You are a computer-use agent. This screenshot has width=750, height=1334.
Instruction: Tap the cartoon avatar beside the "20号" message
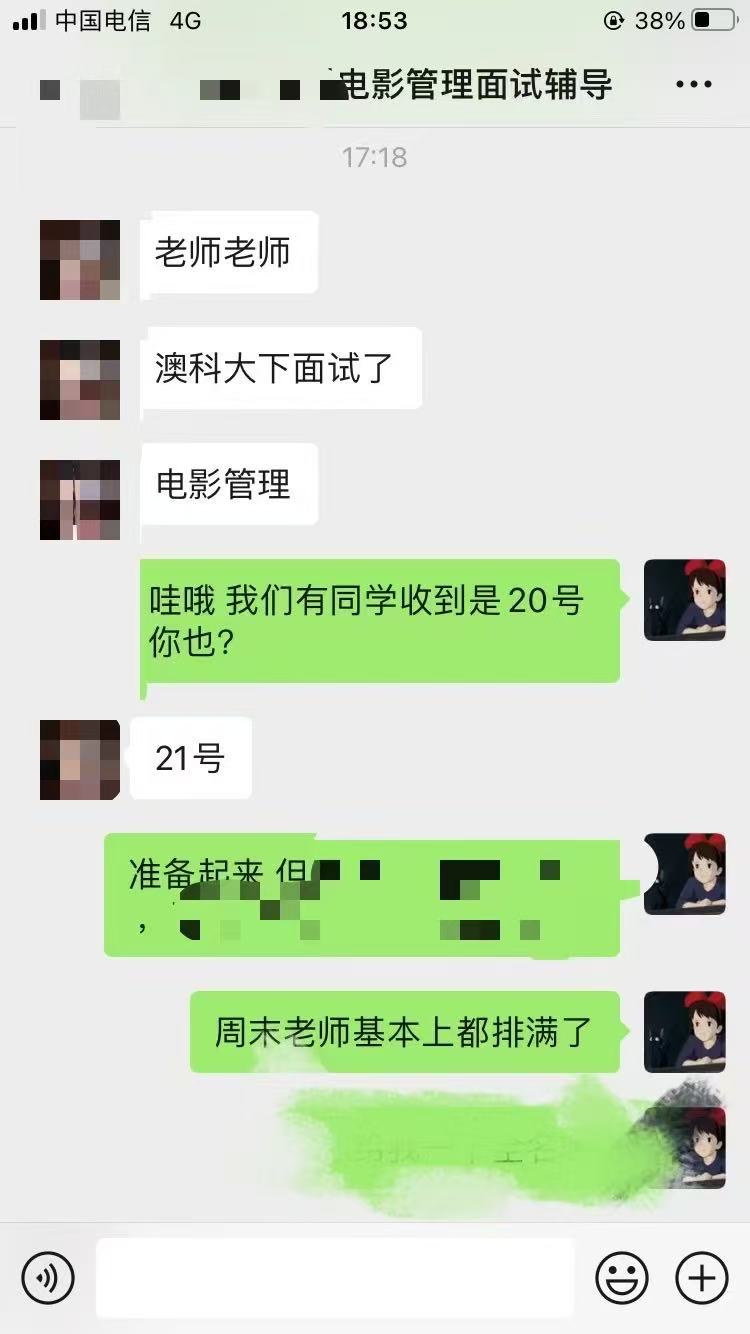pos(684,600)
